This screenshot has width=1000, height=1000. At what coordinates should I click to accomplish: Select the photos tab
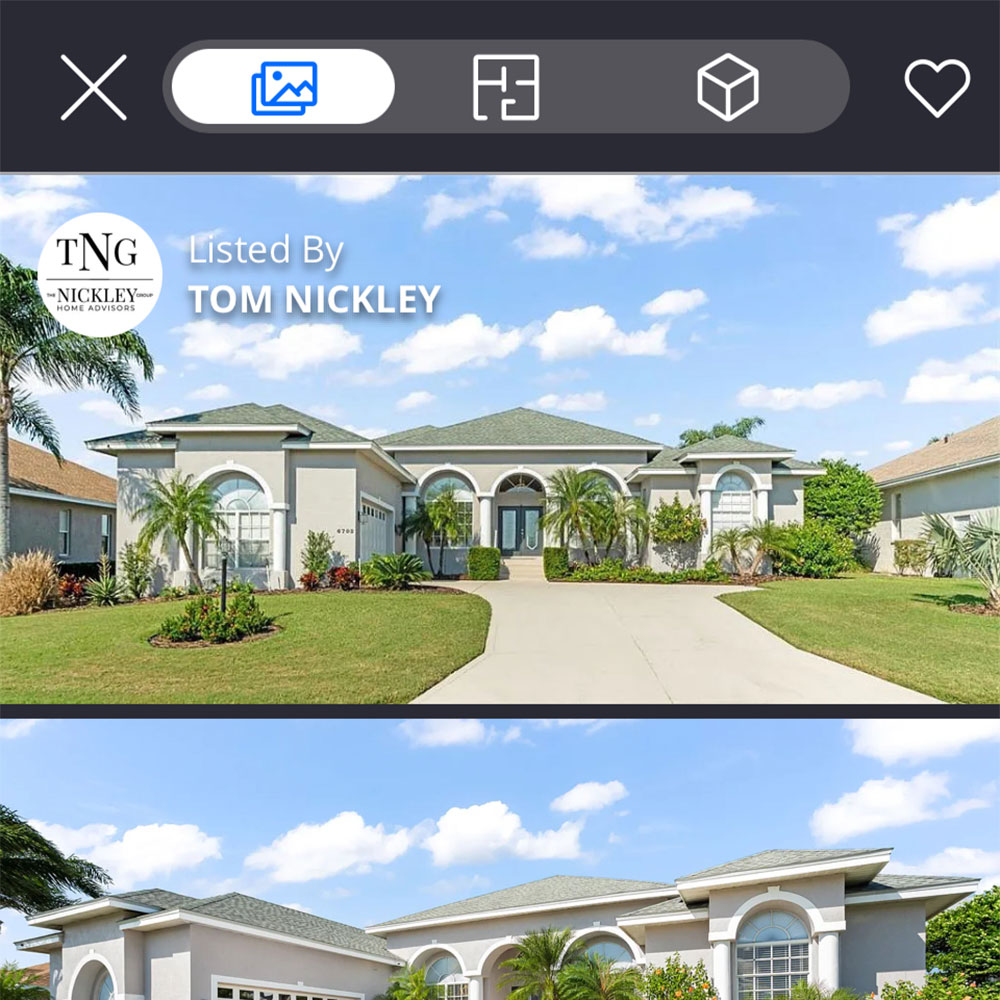pos(283,87)
